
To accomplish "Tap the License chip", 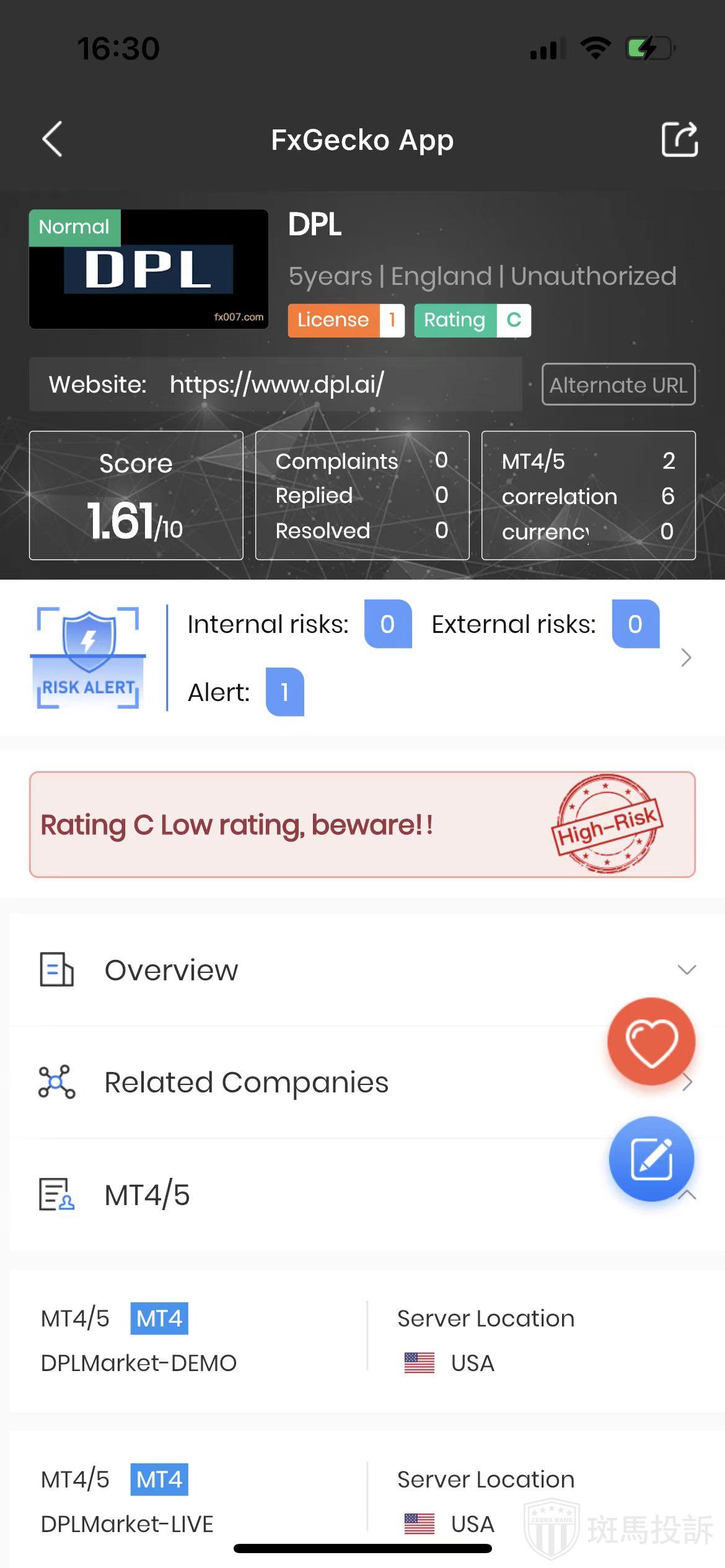I will coord(345,320).
